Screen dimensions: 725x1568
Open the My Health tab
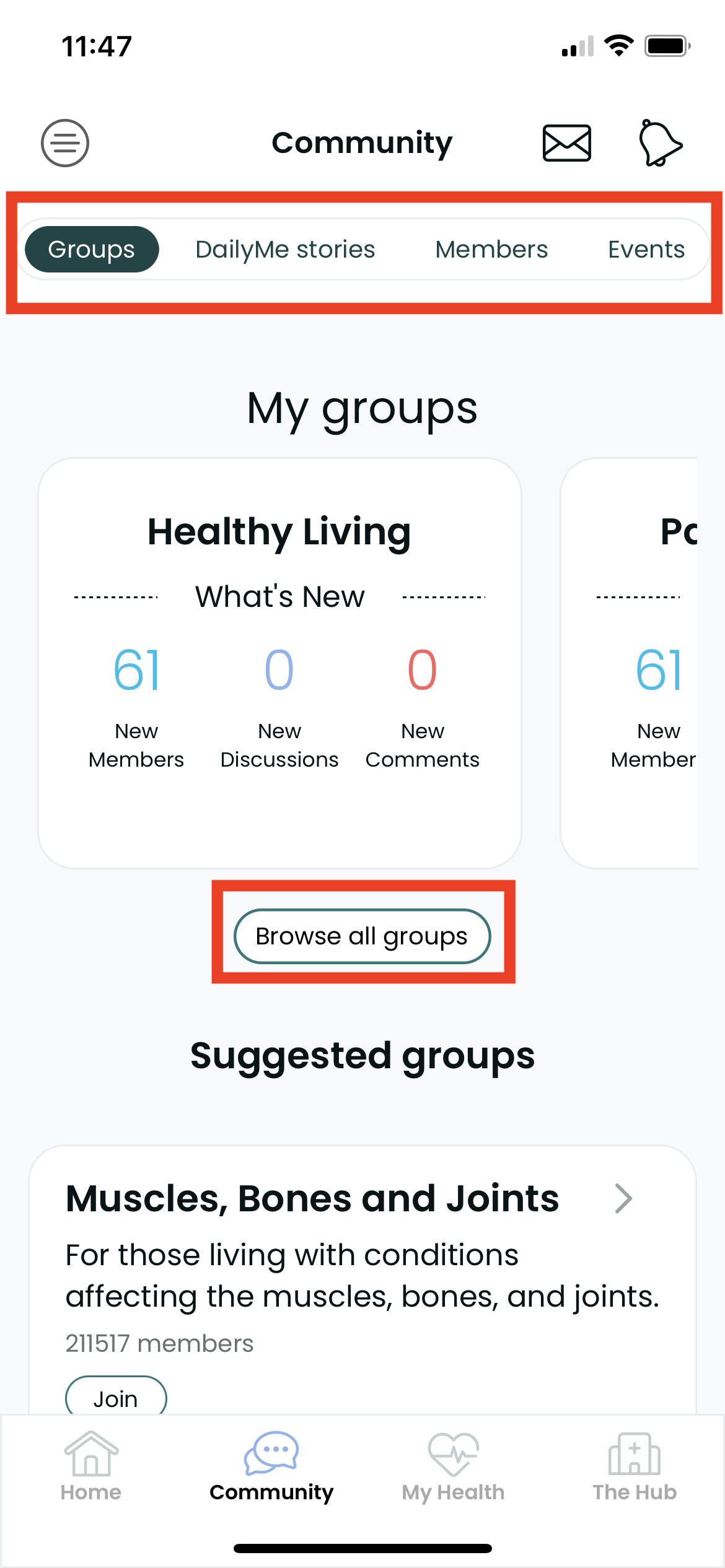pyautogui.click(x=453, y=1466)
